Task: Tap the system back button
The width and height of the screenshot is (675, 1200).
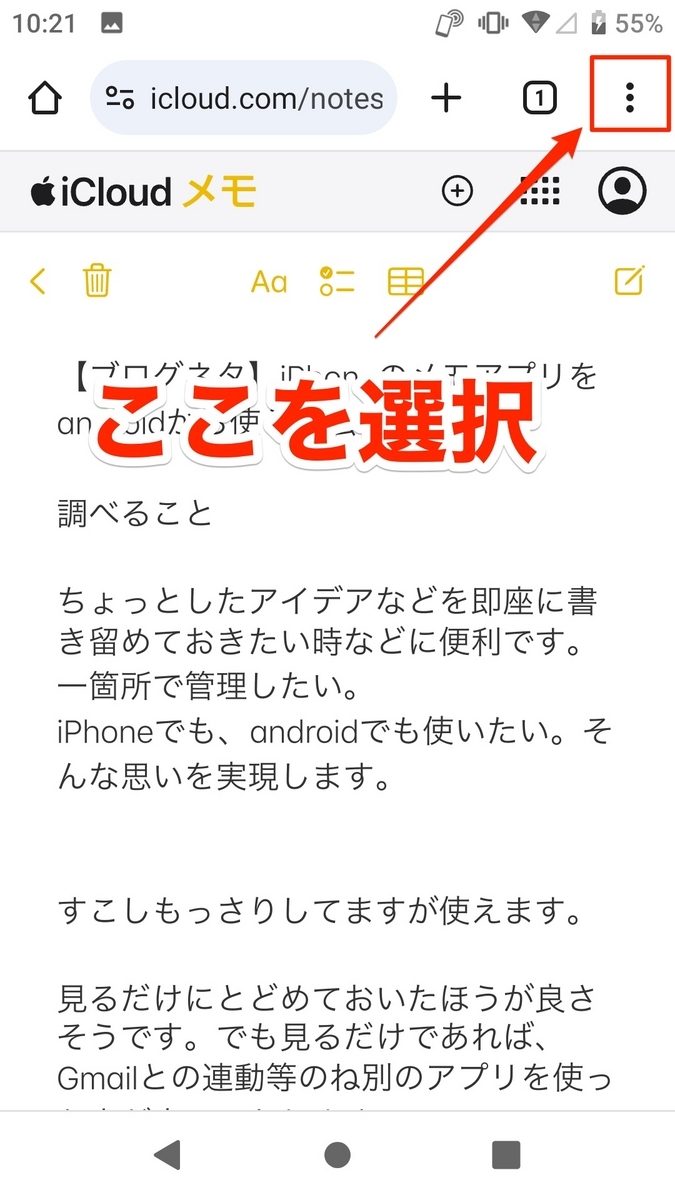Action: pyautogui.click(x=167, y=1155)
